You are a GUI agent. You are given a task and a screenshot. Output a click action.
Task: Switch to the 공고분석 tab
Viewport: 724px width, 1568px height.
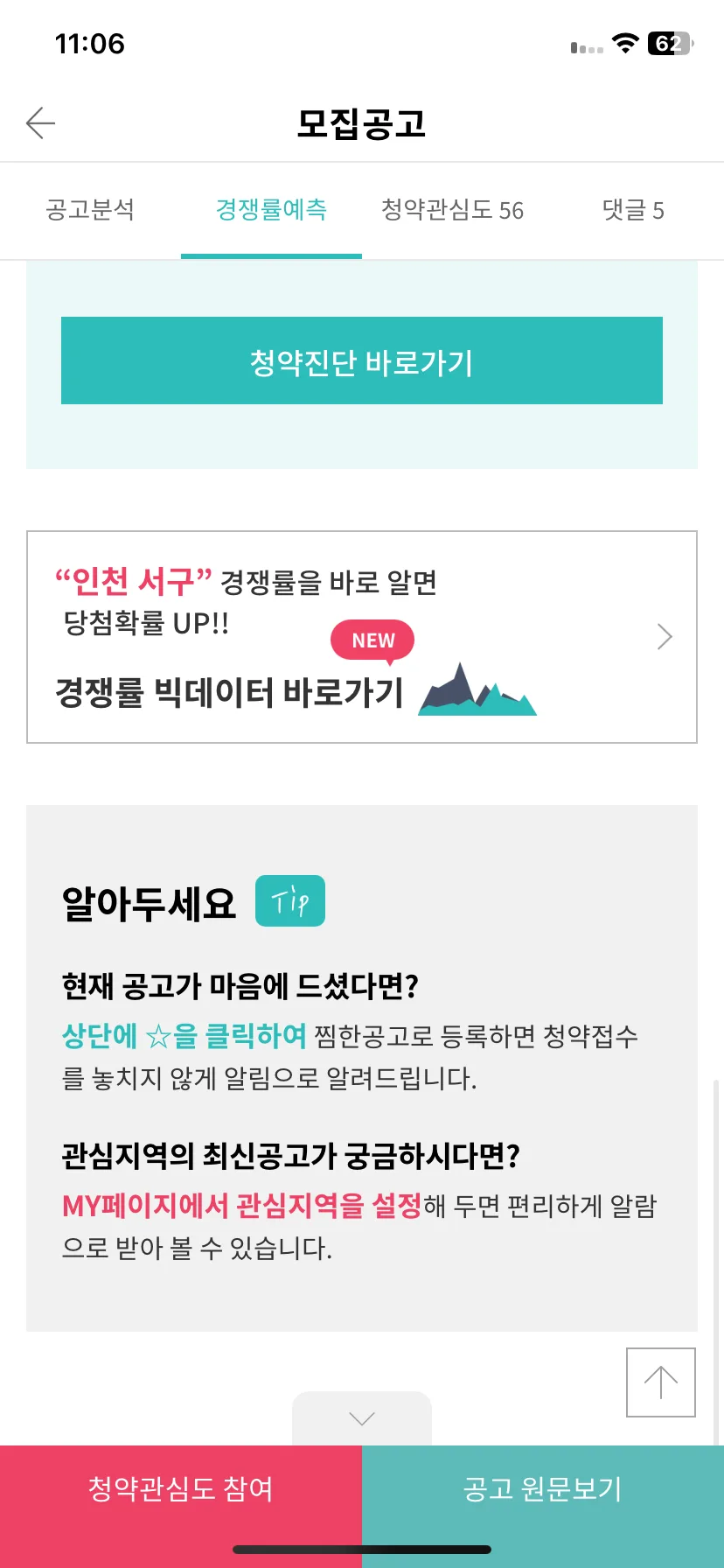click(x=90, y=210)
